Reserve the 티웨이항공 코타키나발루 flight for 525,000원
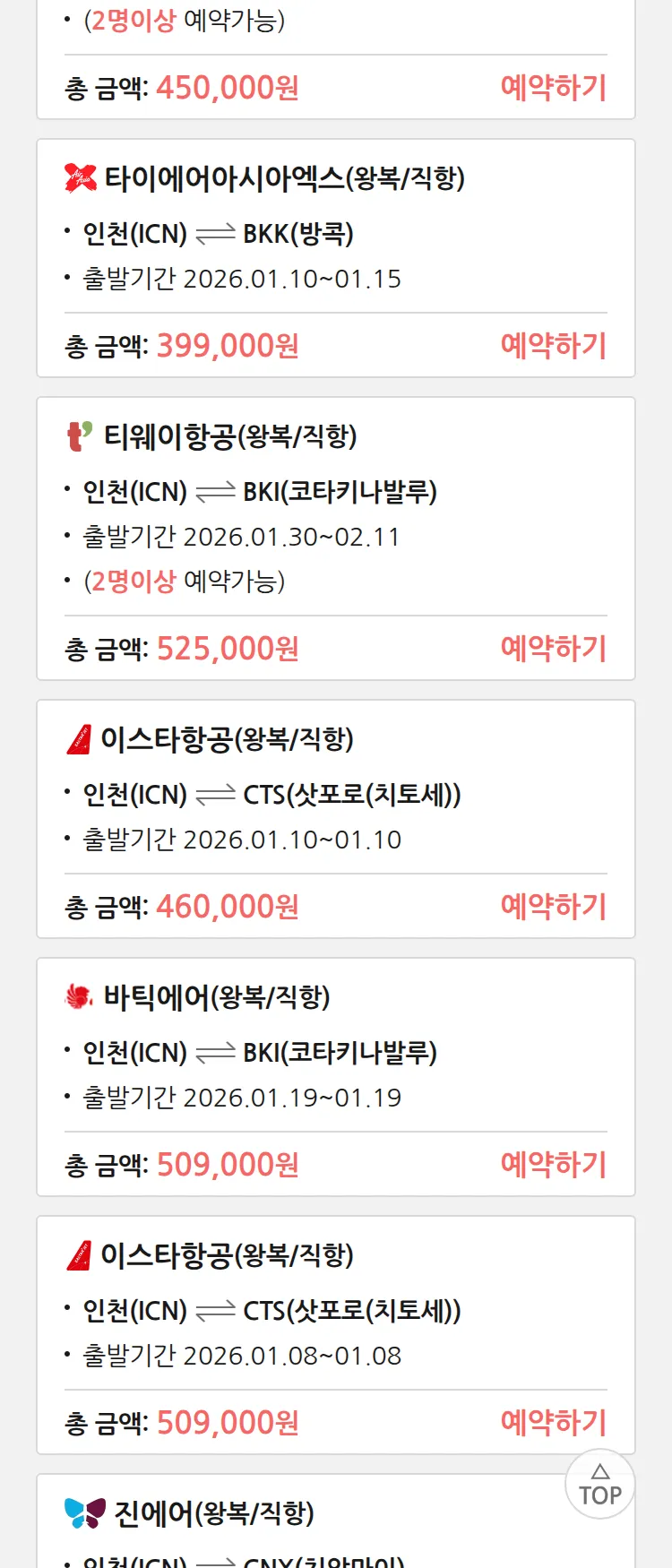The width and height of the screenshot is (672, 1568). coord(553,649)
